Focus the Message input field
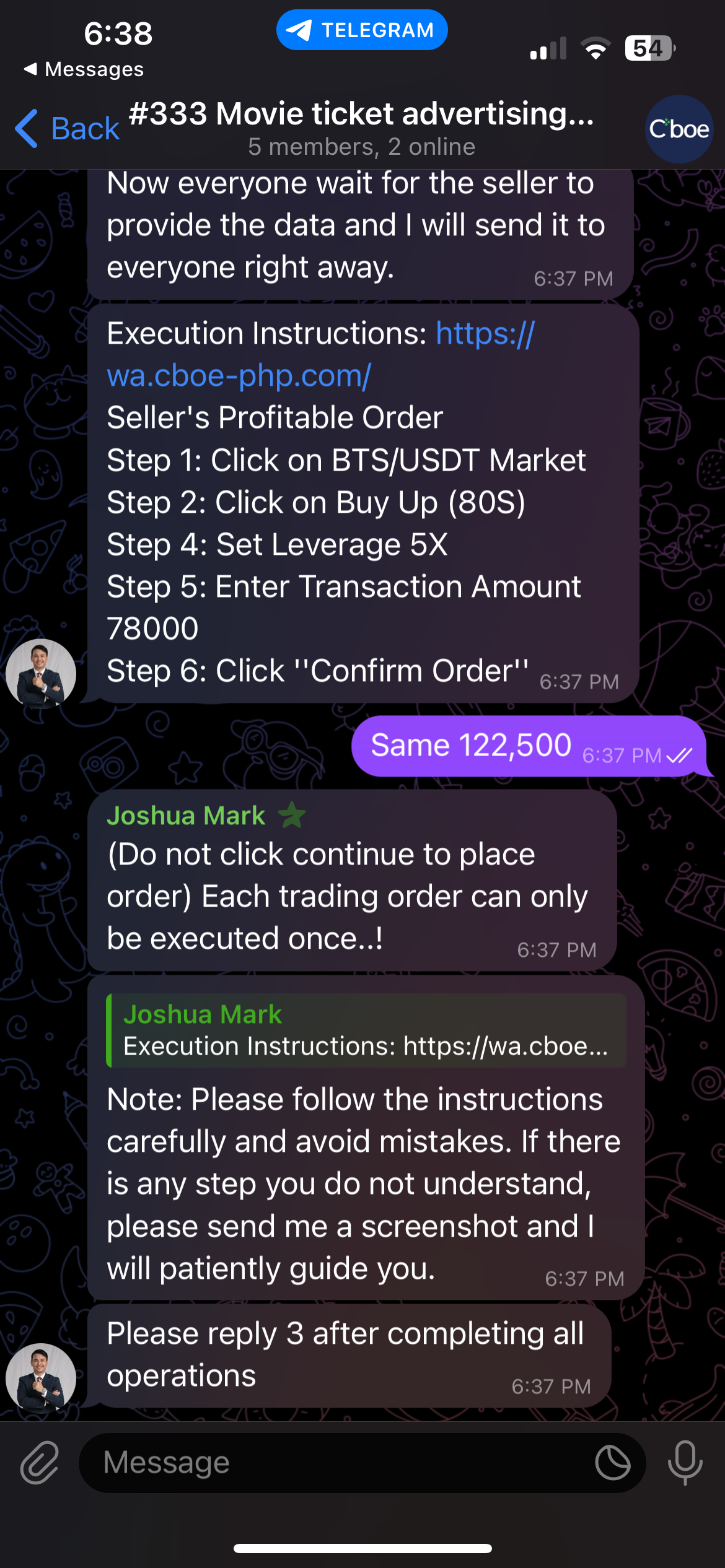 (335, 1463)
